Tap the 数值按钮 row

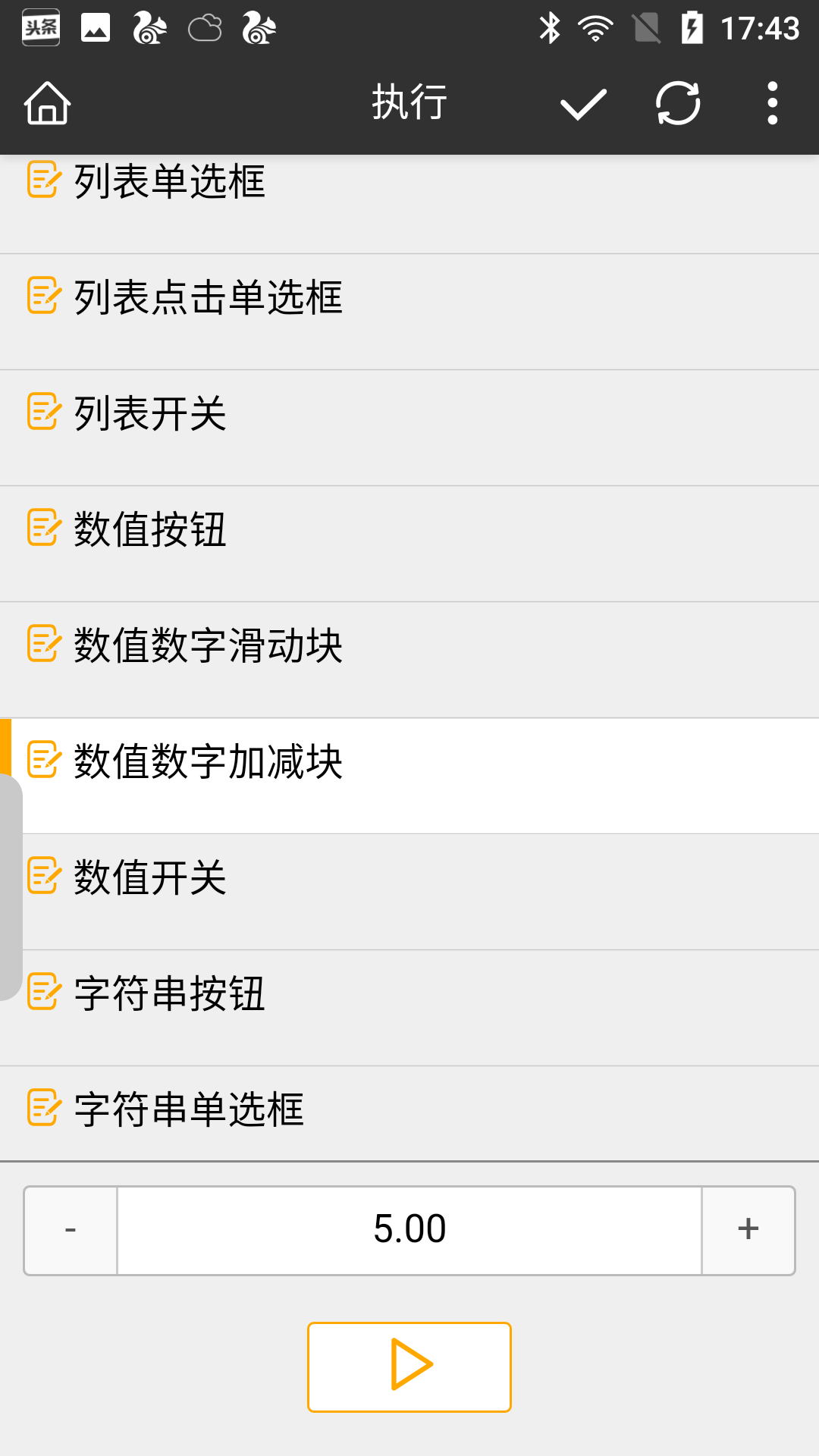tap(409, 543)
